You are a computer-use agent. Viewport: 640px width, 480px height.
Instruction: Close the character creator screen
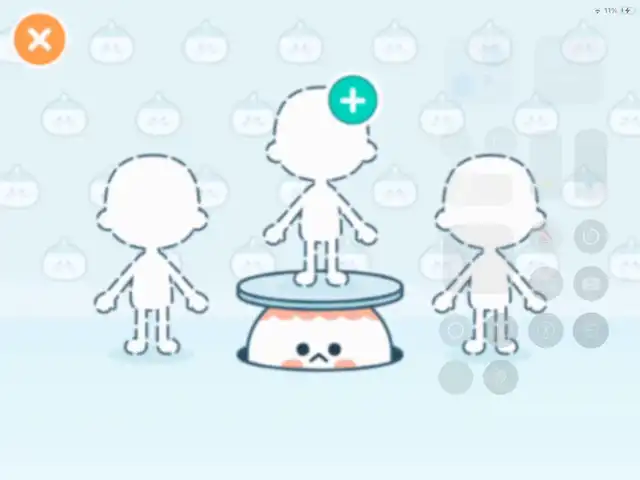(40, 40)
